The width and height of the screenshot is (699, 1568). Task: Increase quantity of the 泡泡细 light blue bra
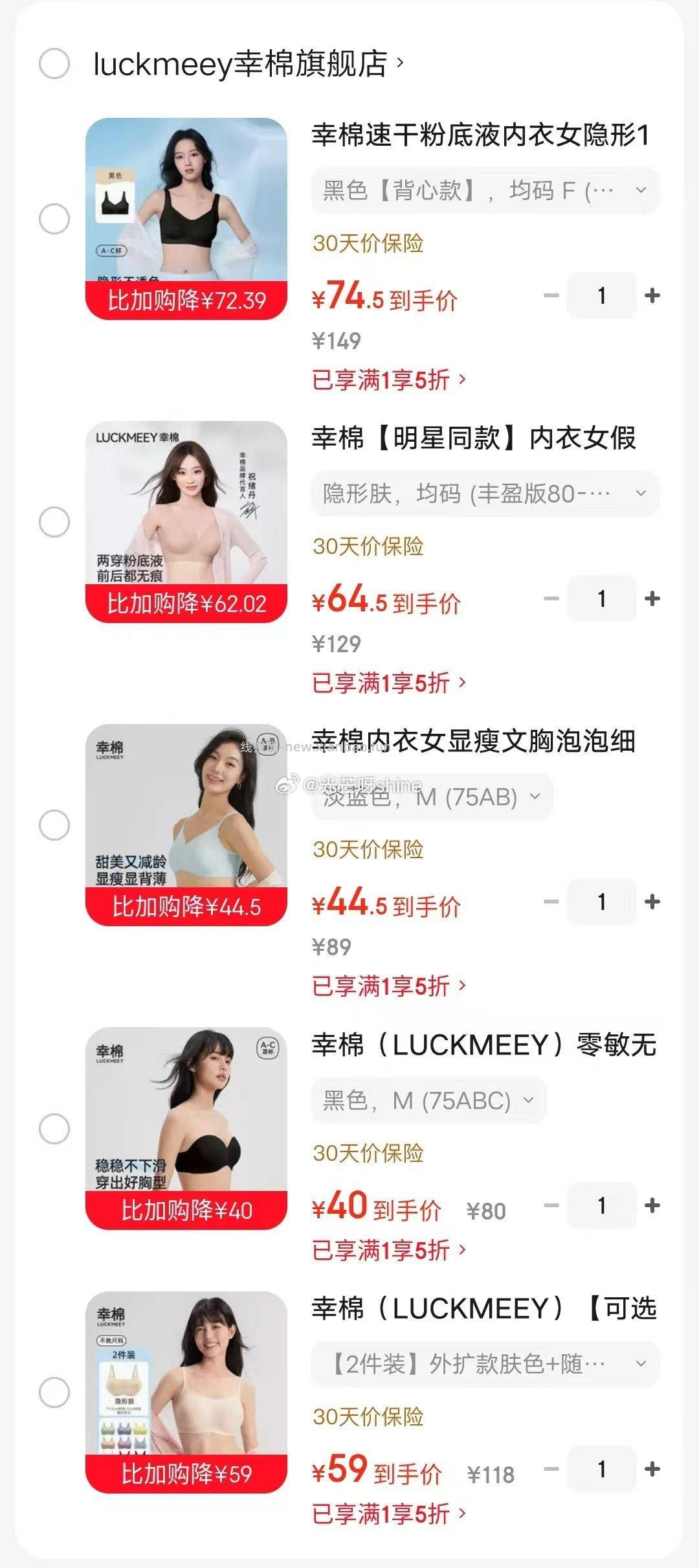point(652,902)
